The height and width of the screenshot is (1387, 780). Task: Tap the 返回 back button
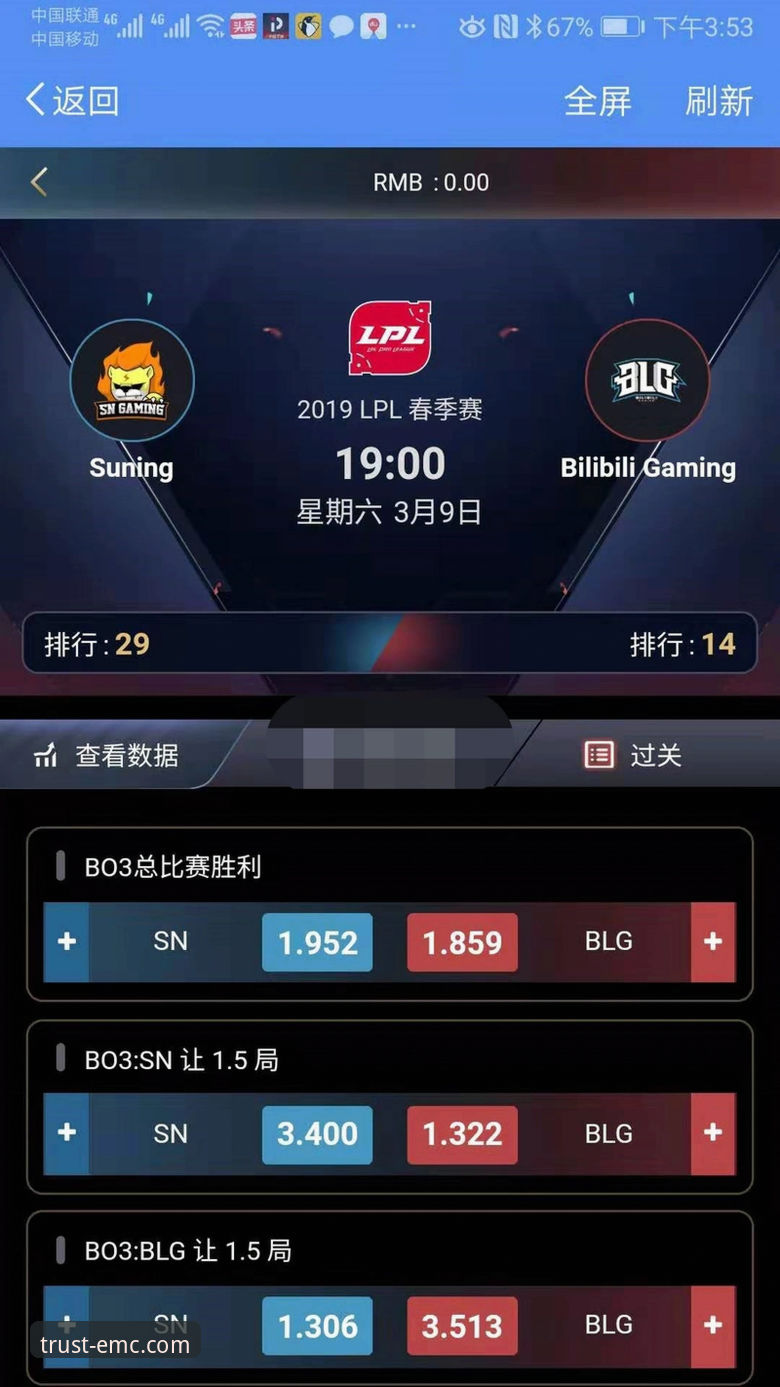click(72, 100)
